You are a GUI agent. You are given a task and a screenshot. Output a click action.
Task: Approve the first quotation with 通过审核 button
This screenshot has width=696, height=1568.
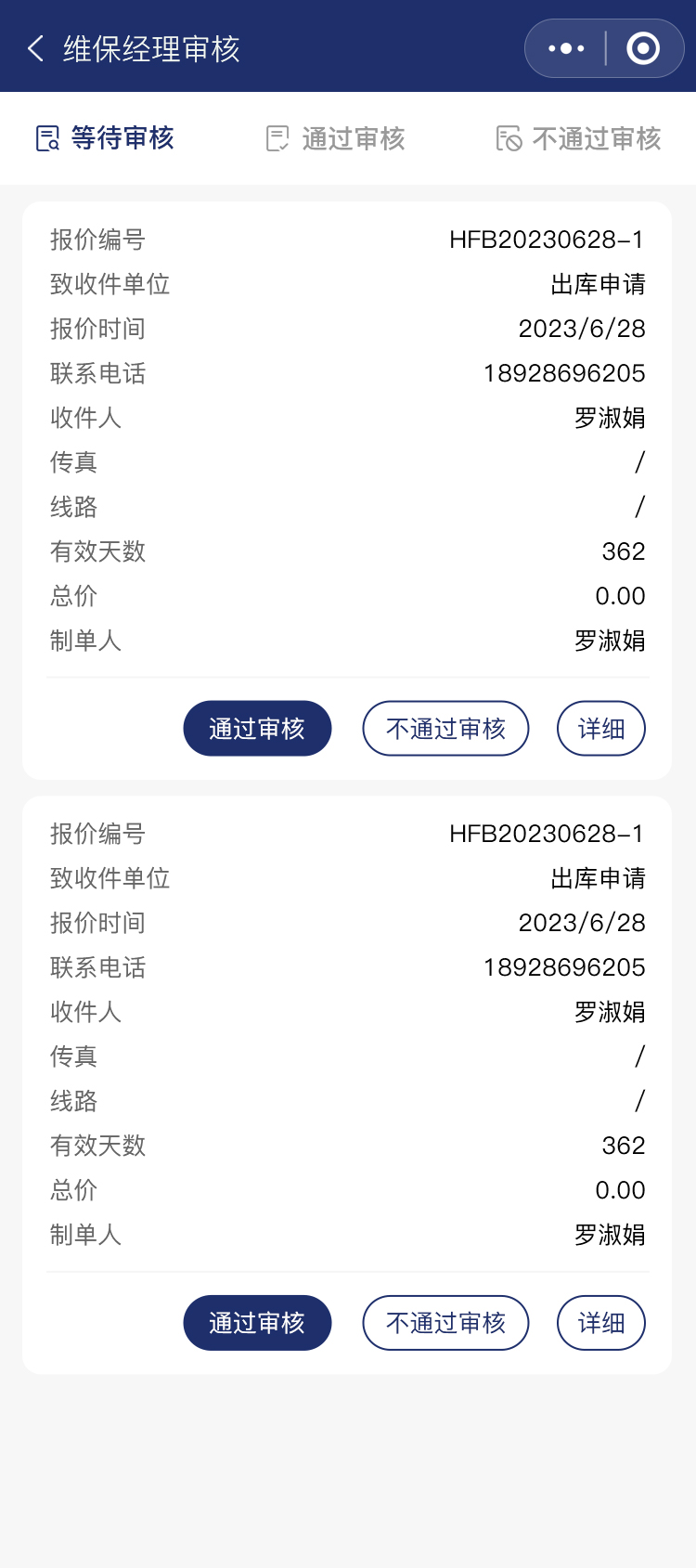257,729
